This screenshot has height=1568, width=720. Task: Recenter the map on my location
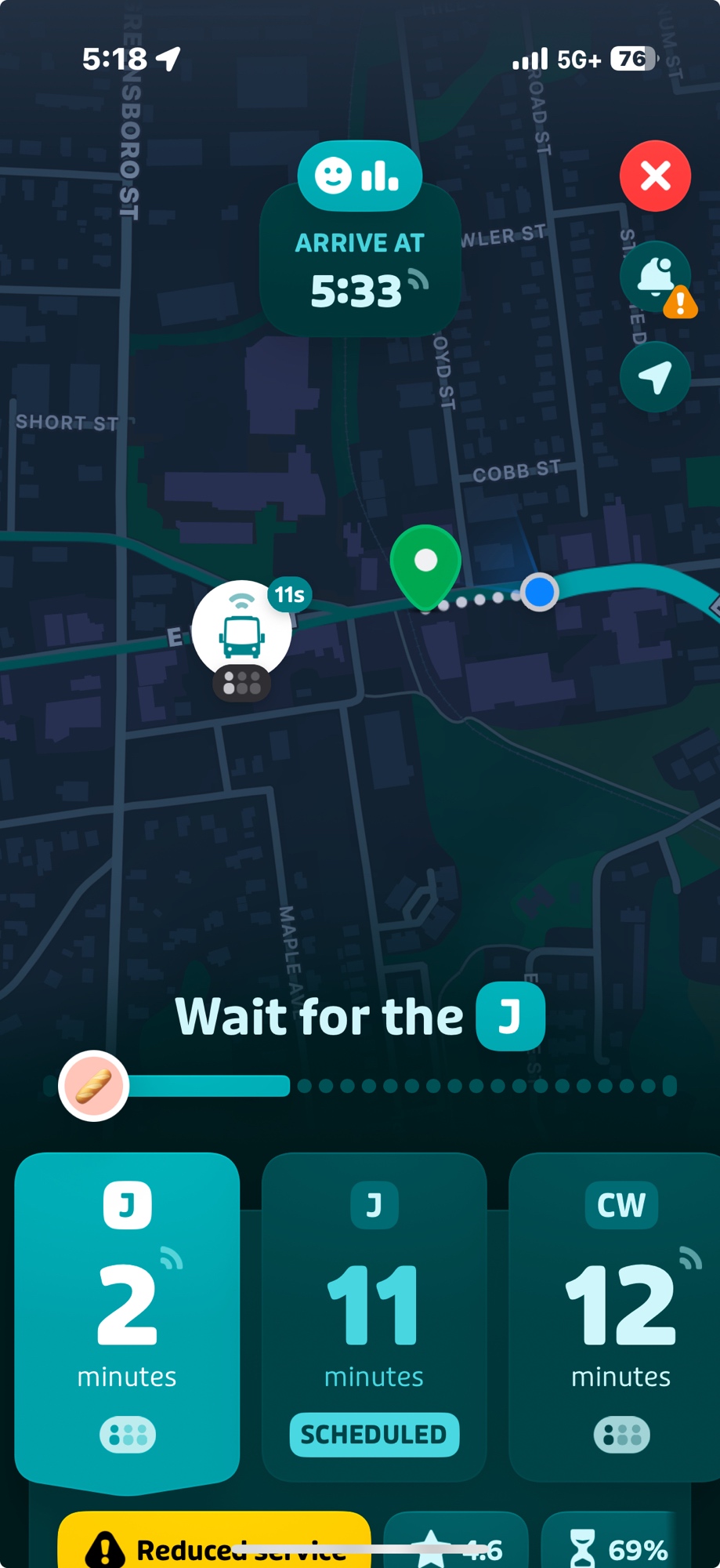coord(655,377)
